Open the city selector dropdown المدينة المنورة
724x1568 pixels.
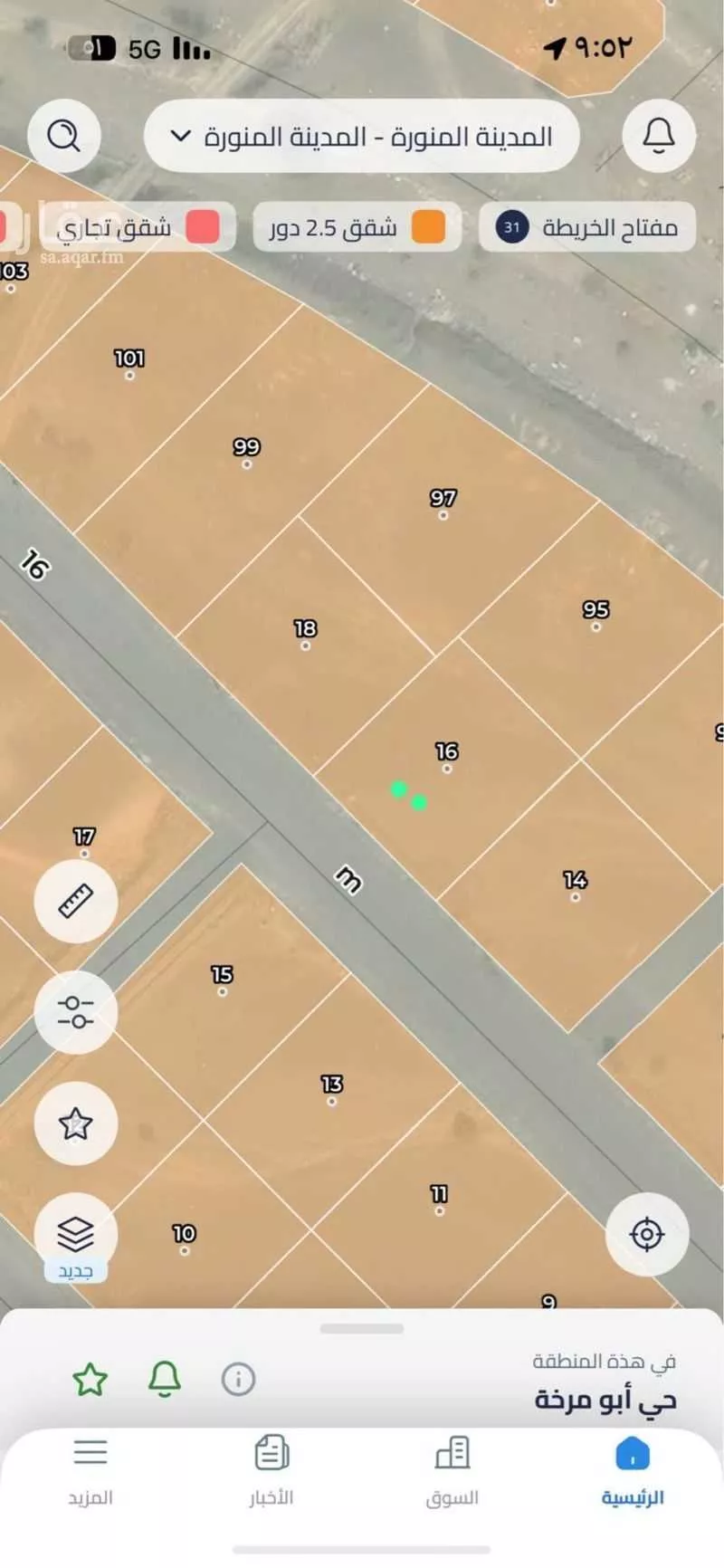pyautogui.click(x=362, y=136)
